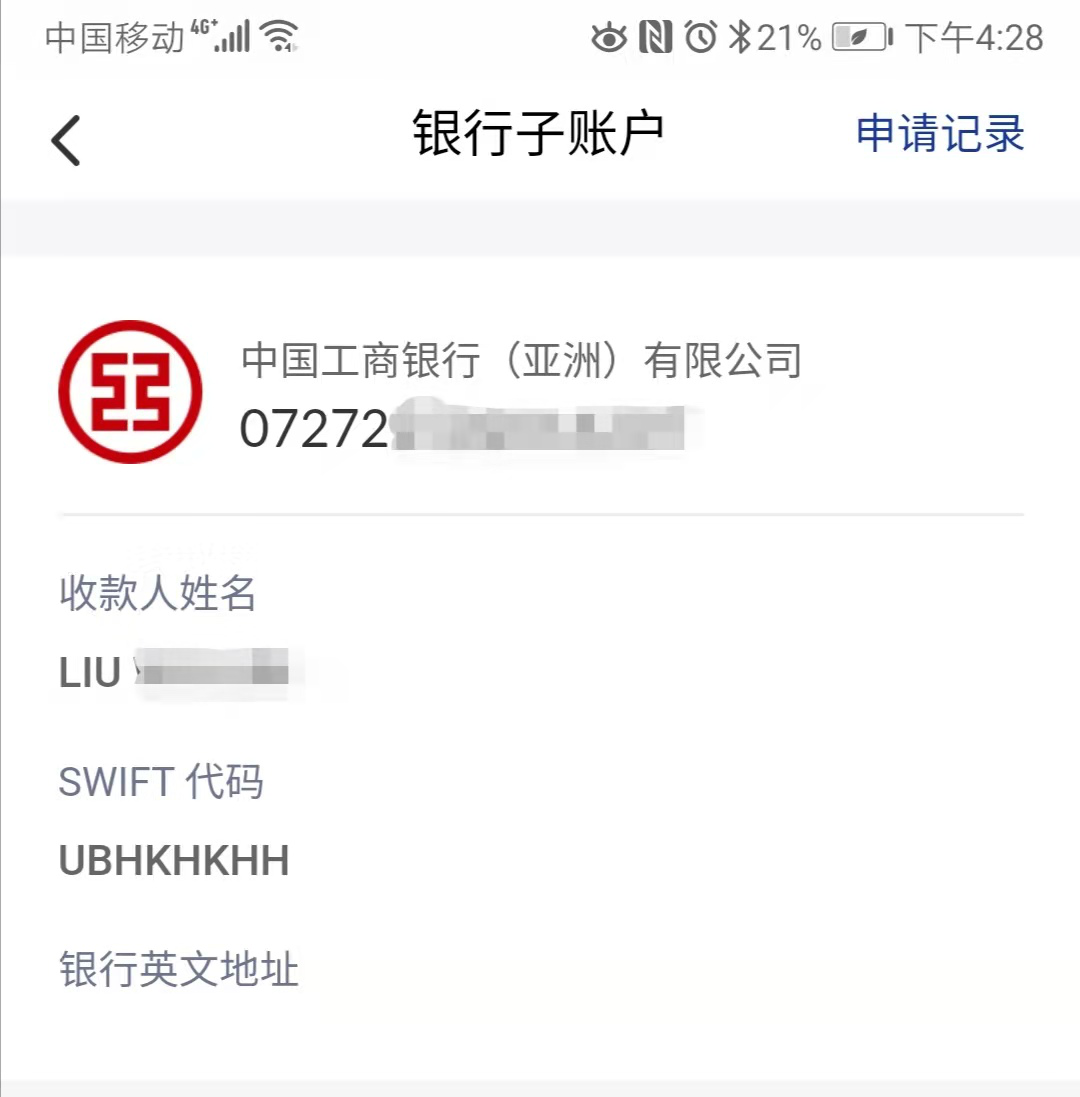
Task: Tap the mobile signal strength icon
Action: (x=234, y=36)
